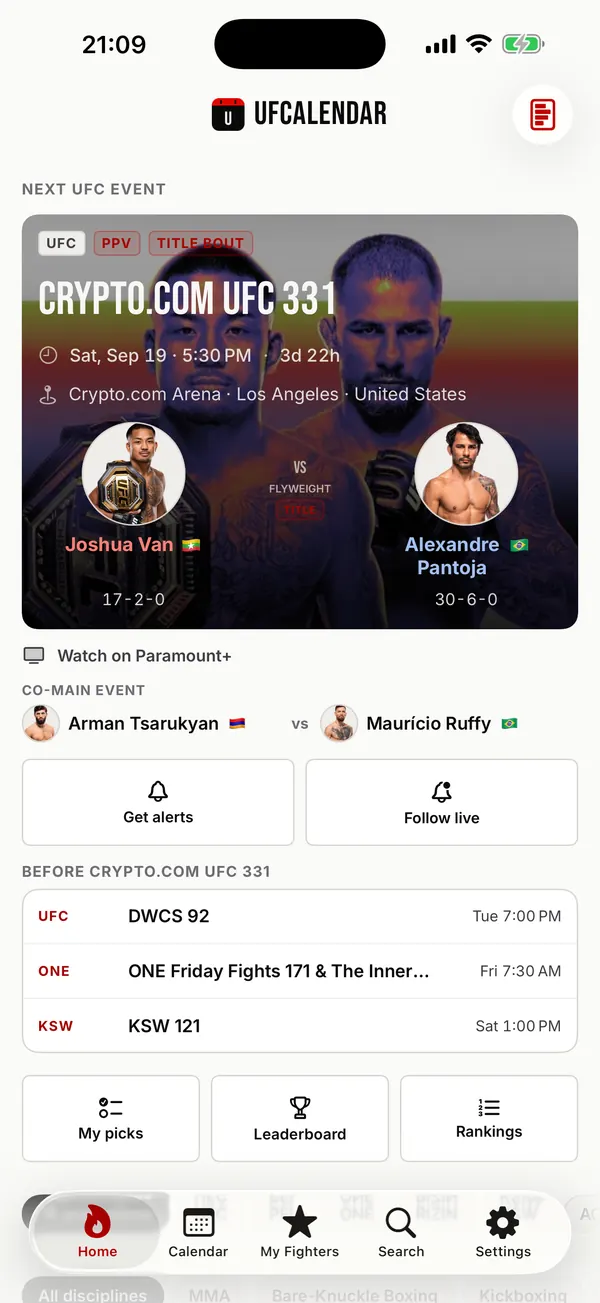Viewport: 600px width, 1303px height.
Task: Switch to the My Fighters tab
Action: (300, 1232)
